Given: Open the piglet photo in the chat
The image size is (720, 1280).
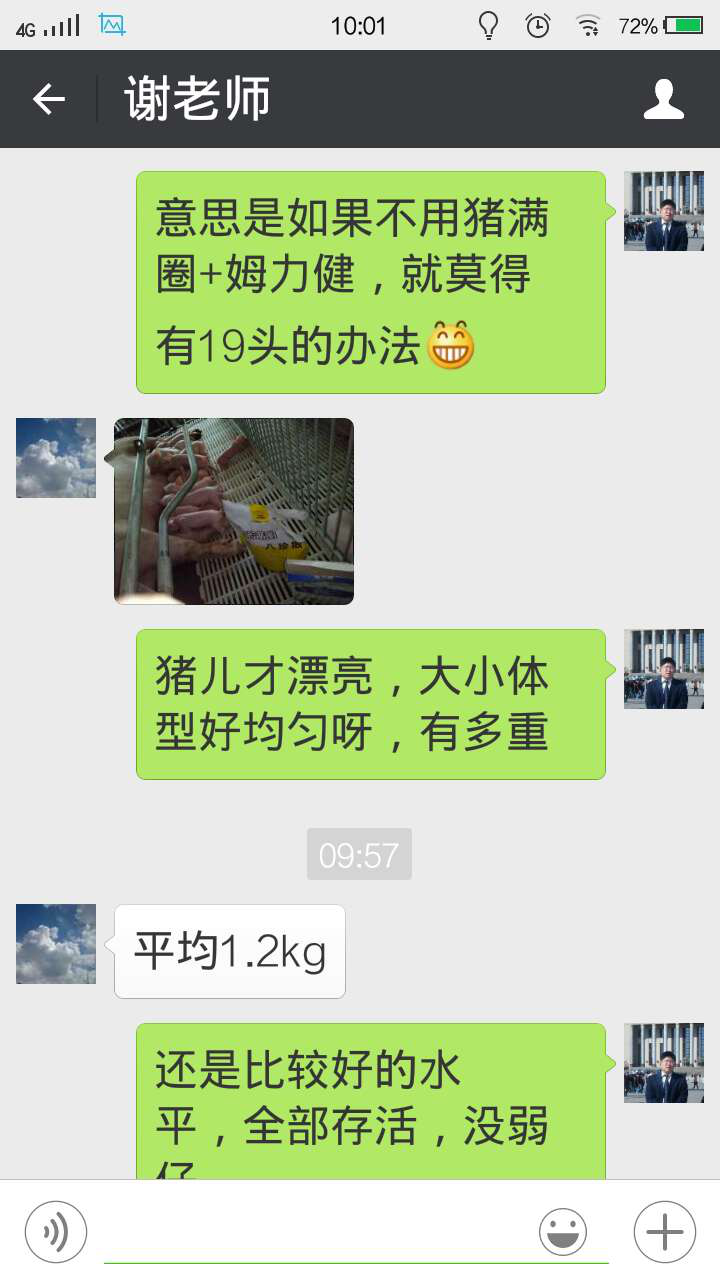Looking at the screenshot, I should pyautogui.click(x=234, y=511).
